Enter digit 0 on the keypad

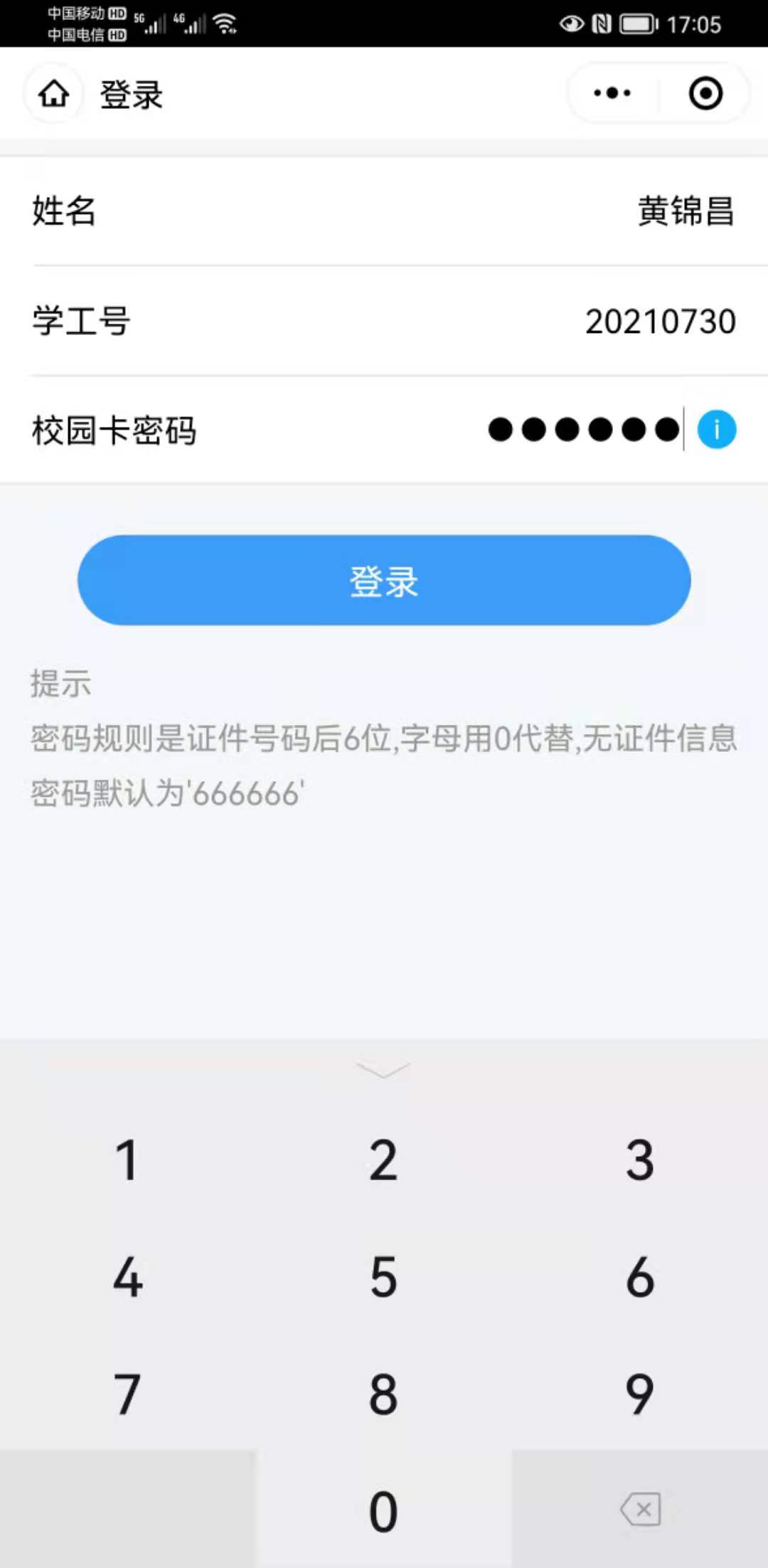384,1510
